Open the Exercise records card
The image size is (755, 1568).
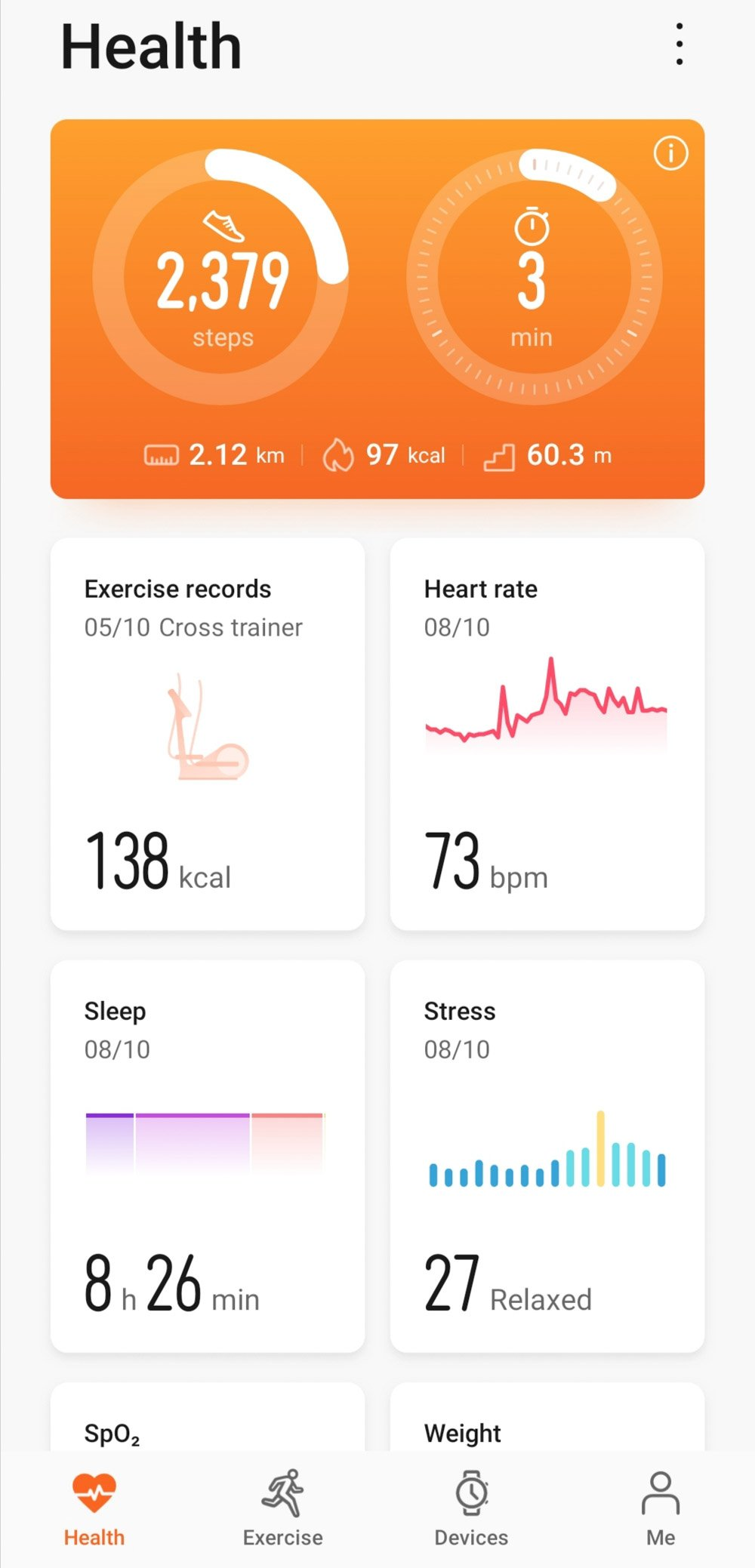208,733
